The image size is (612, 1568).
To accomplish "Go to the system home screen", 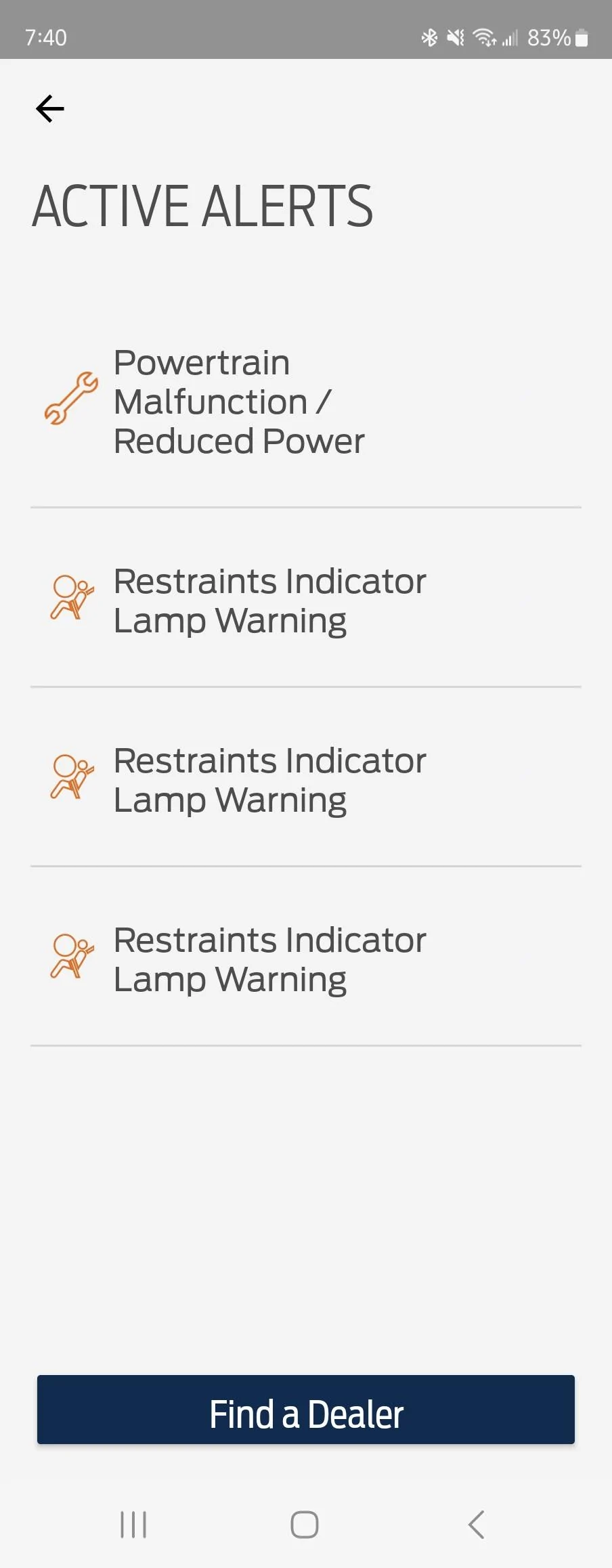I will coord(305,1525).
